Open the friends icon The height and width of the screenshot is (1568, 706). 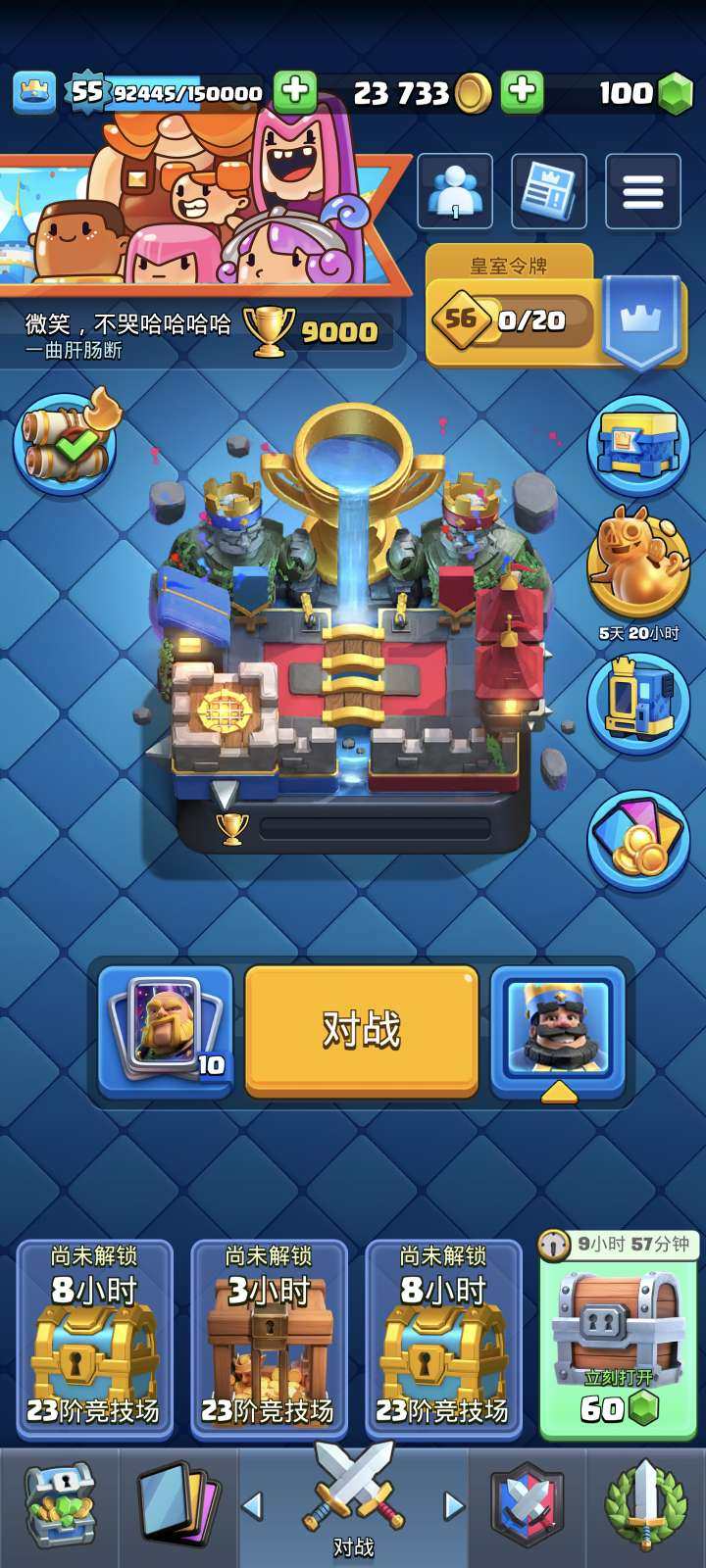tap(455, 191)
